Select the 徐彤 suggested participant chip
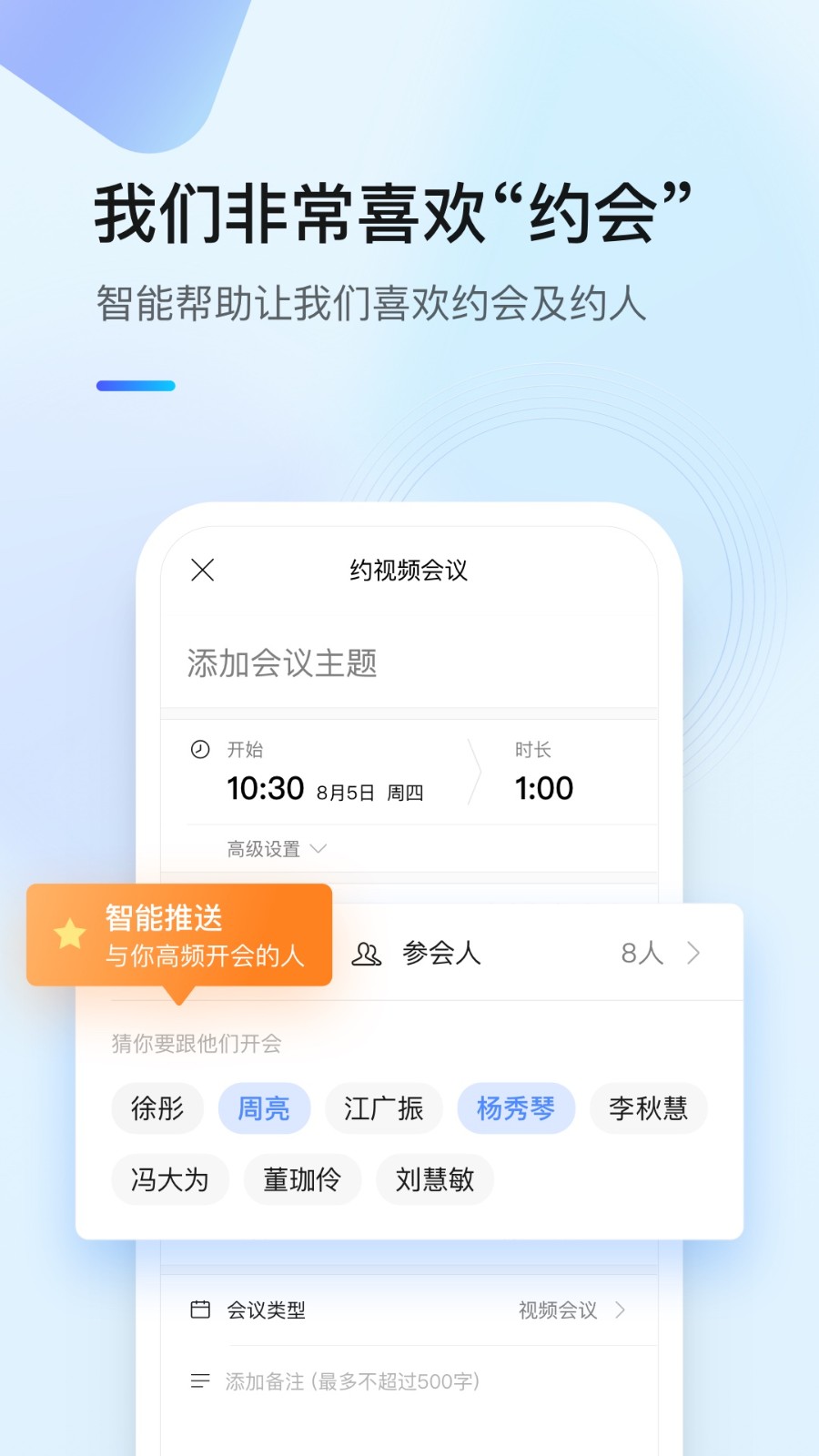Image resolution: width=819 pixels, height=1456 pixels. pos(157,1107)
